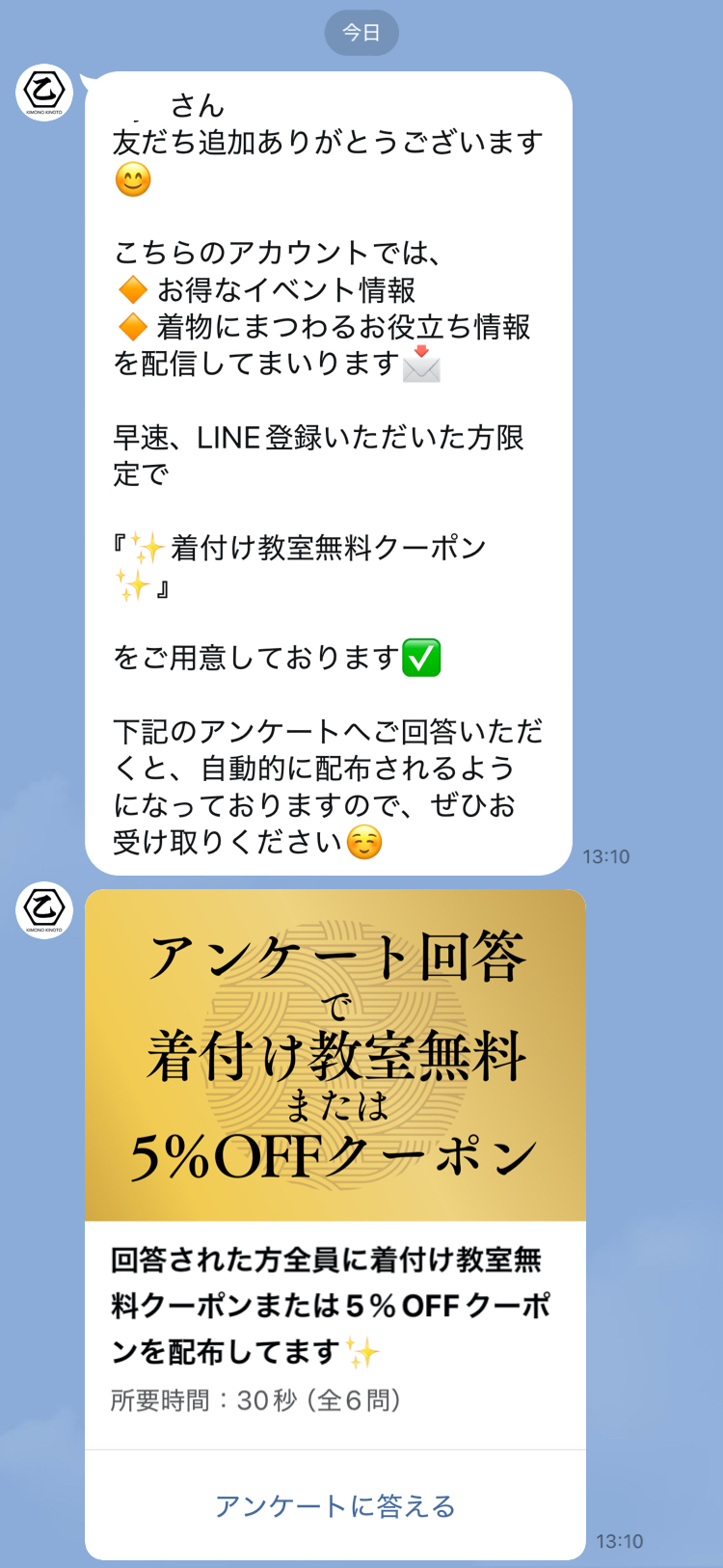Viewport: 723px width, 1568px height.
Task: Tap the アンケートに答える button
Action: tap(335, 1505)
